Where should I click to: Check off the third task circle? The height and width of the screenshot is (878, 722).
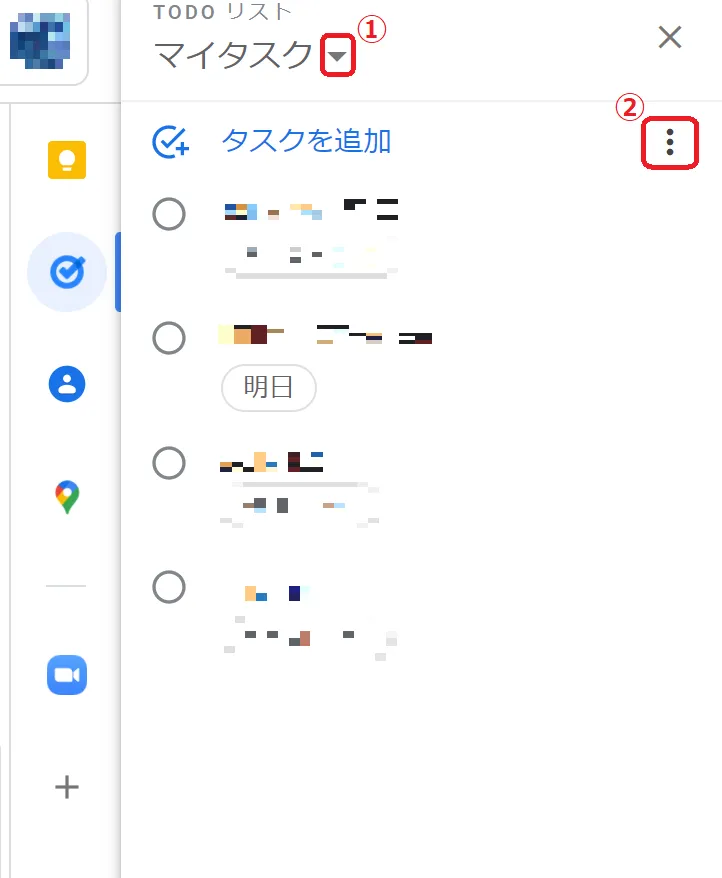coord(170,464)
